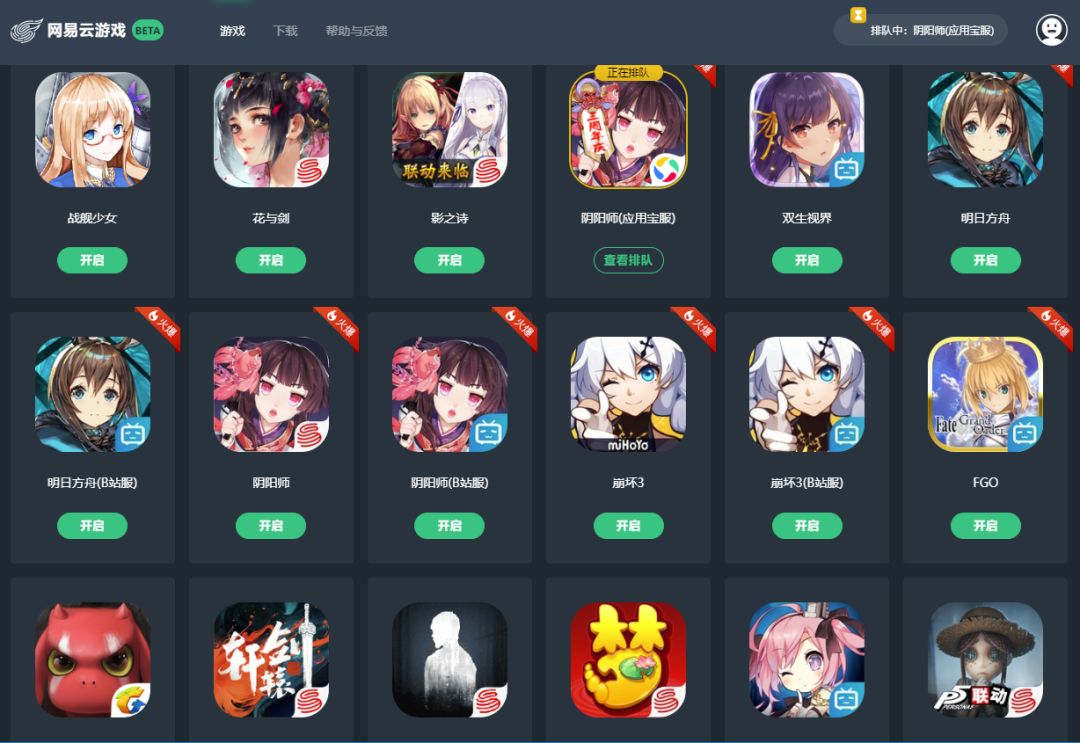Open the 帮助与反馈 tab
Screen dimensions: 1080x743
click(x=356, y=31)
